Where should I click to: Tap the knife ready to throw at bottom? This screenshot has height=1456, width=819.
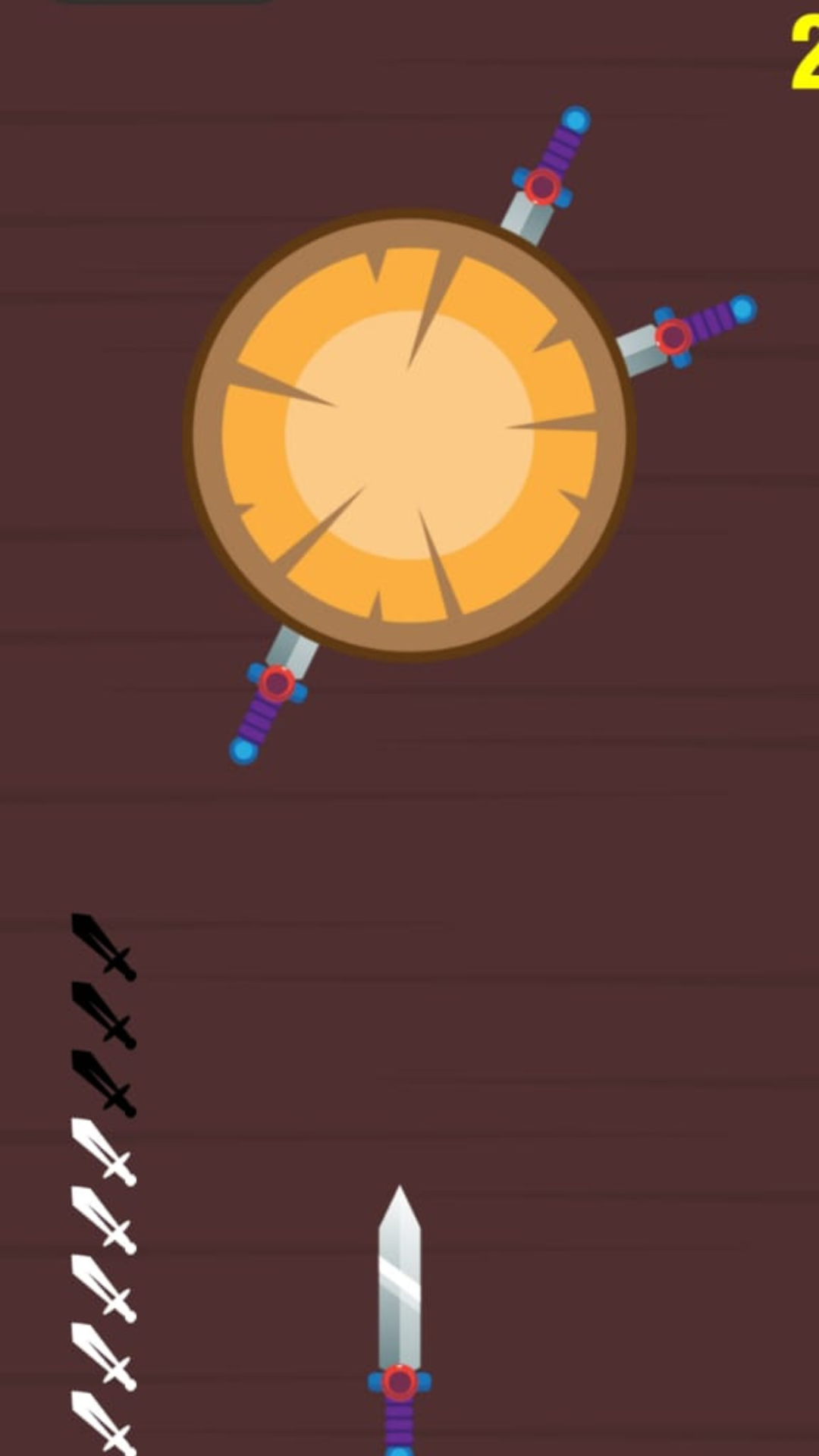(400, 1289)
